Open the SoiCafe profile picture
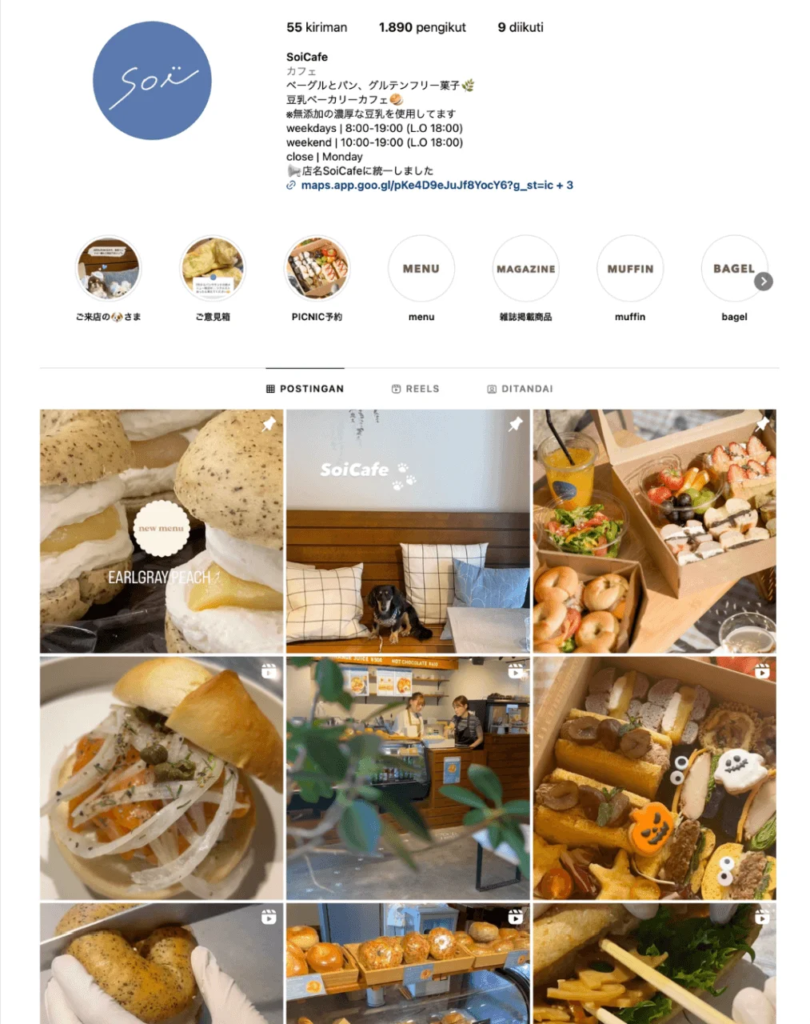The image size is (810, 1024). pyautogui.click(x=152, y=81)
